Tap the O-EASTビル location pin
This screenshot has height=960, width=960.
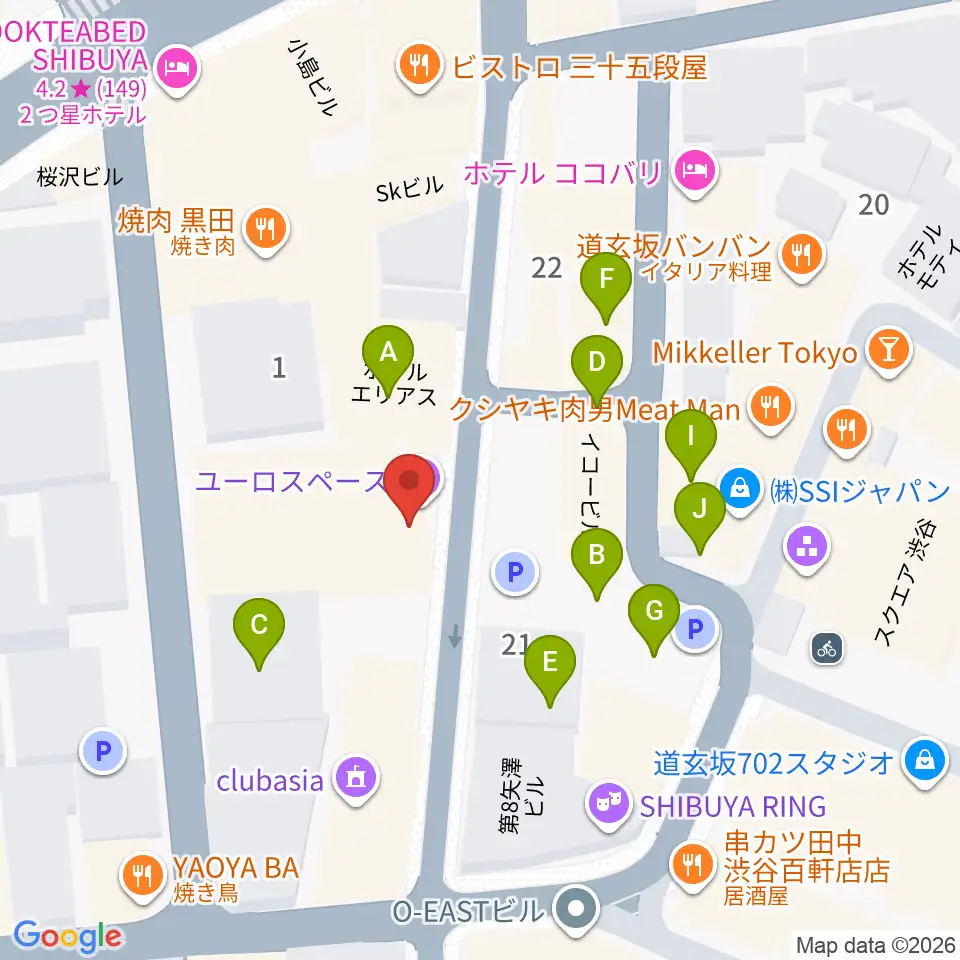(x=576, y=910)
